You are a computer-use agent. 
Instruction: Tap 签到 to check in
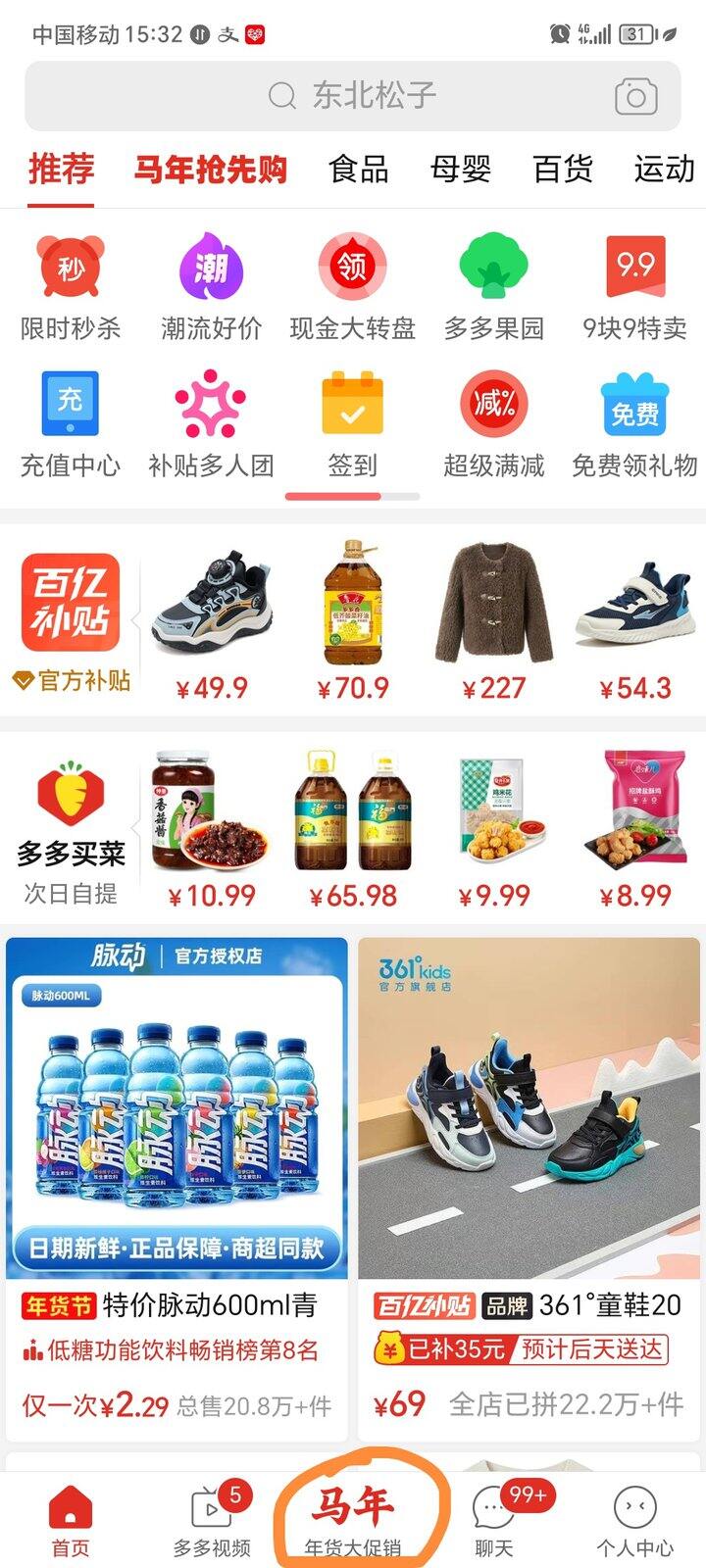tap(353, 423)
